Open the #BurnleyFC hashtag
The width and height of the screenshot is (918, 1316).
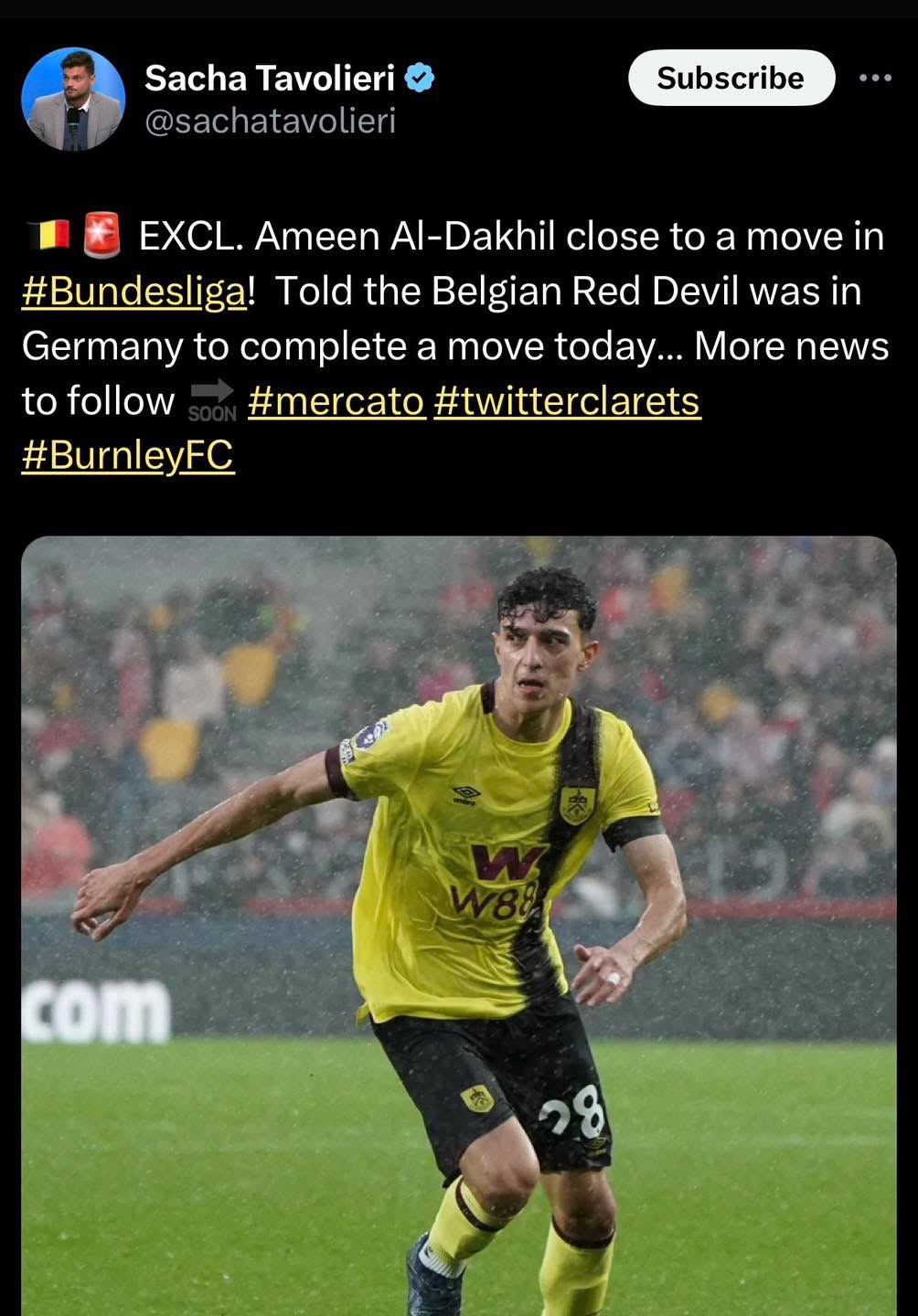pyautogui.click(x=128, y=455)
